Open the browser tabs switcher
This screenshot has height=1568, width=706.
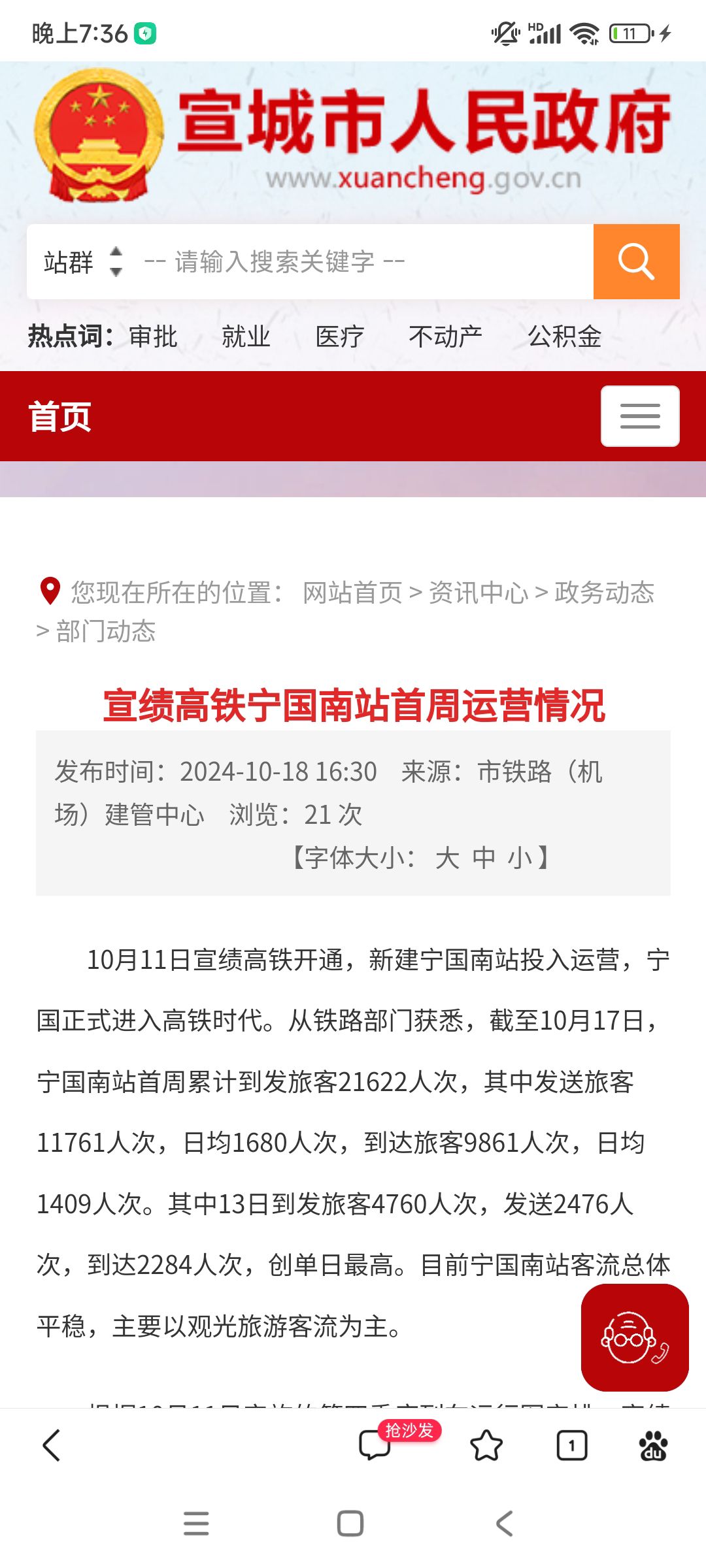(x=571, y=1445)
